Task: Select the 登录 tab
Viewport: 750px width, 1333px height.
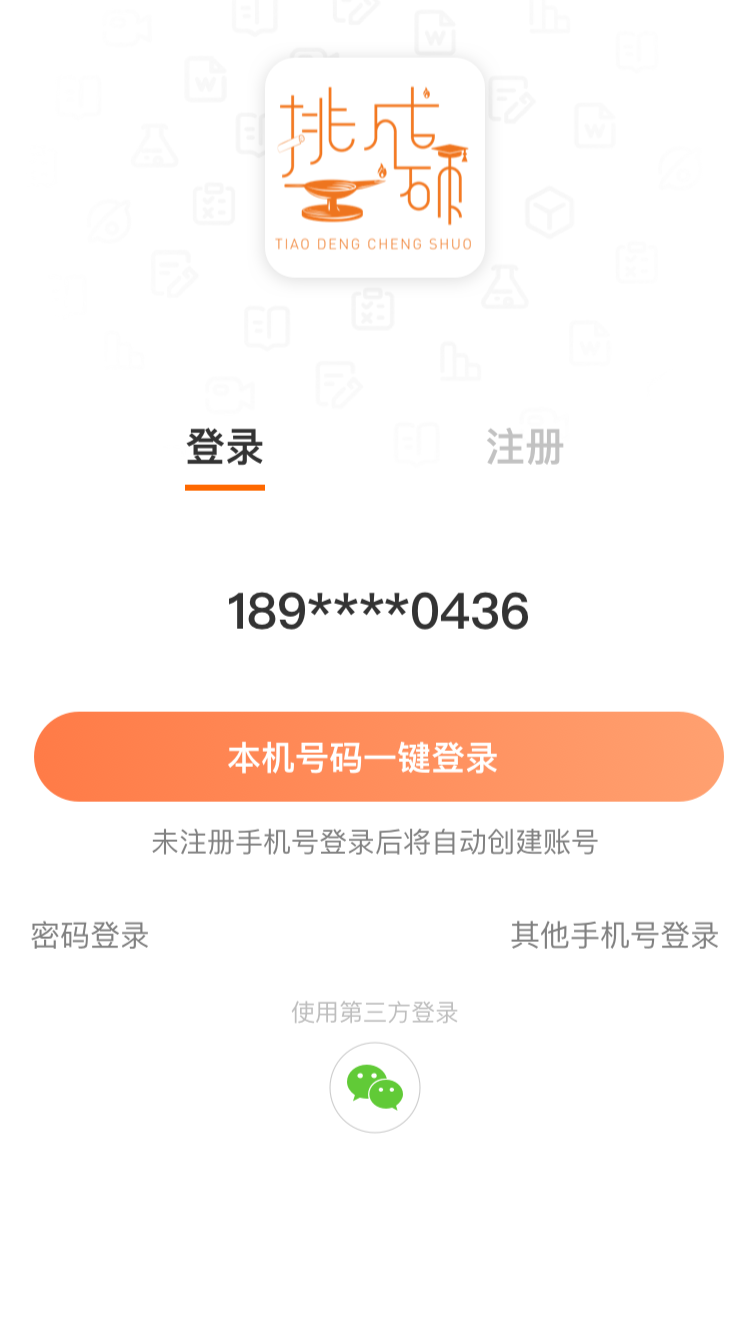Action: pyautogui.click(x=225, y=447)
